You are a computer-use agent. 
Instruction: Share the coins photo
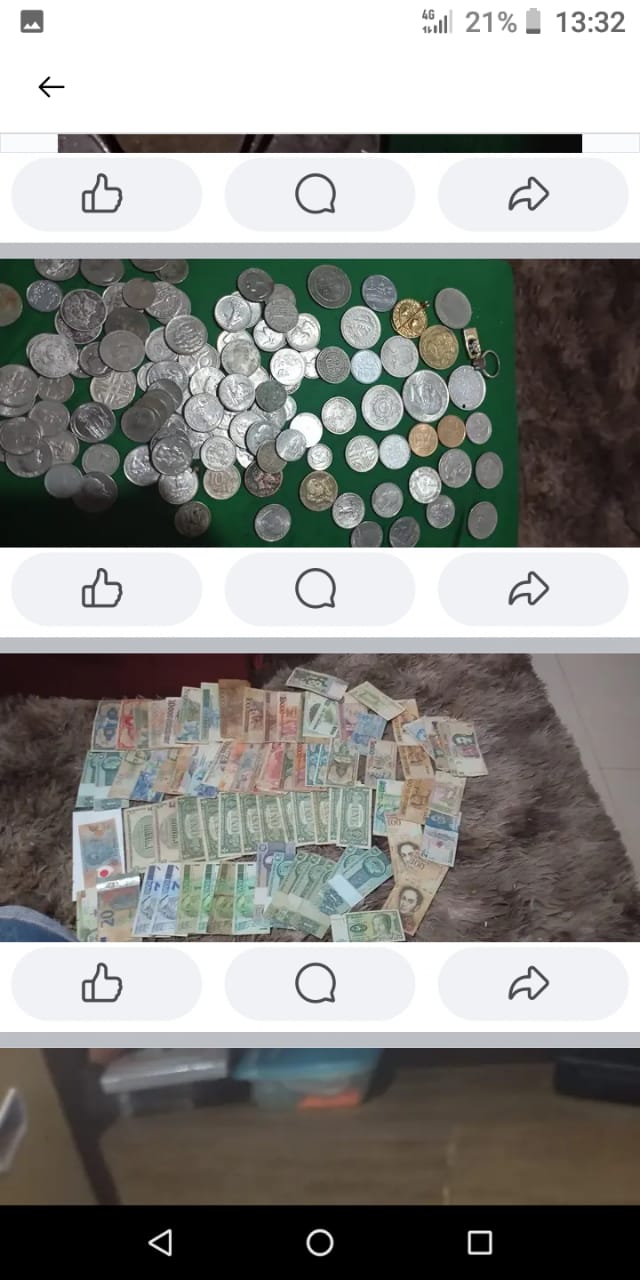coord(532,589)
